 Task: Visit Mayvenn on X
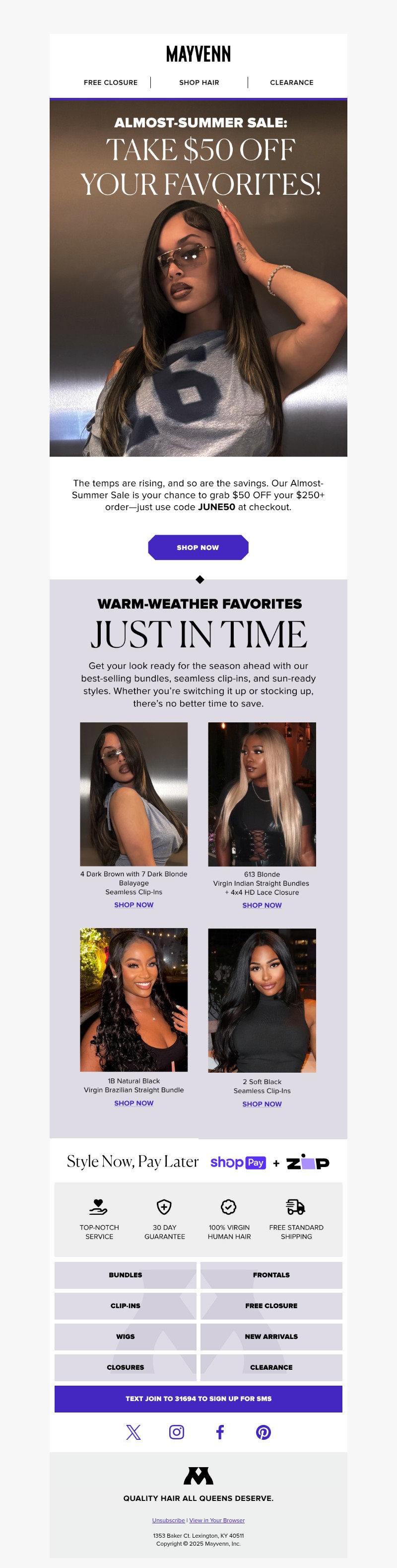(x=133, y=1432)
